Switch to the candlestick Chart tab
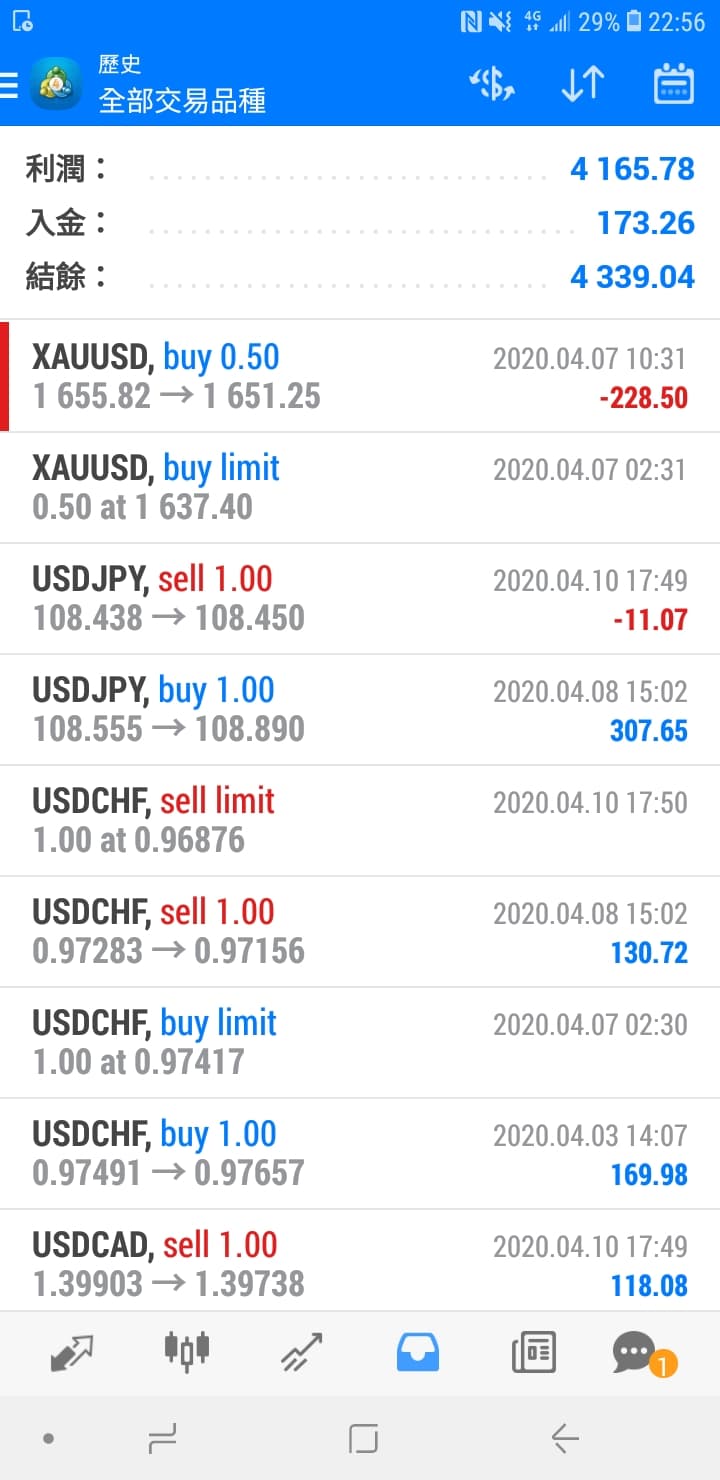Viewport: 720px width, 1480px height. 187,1350
